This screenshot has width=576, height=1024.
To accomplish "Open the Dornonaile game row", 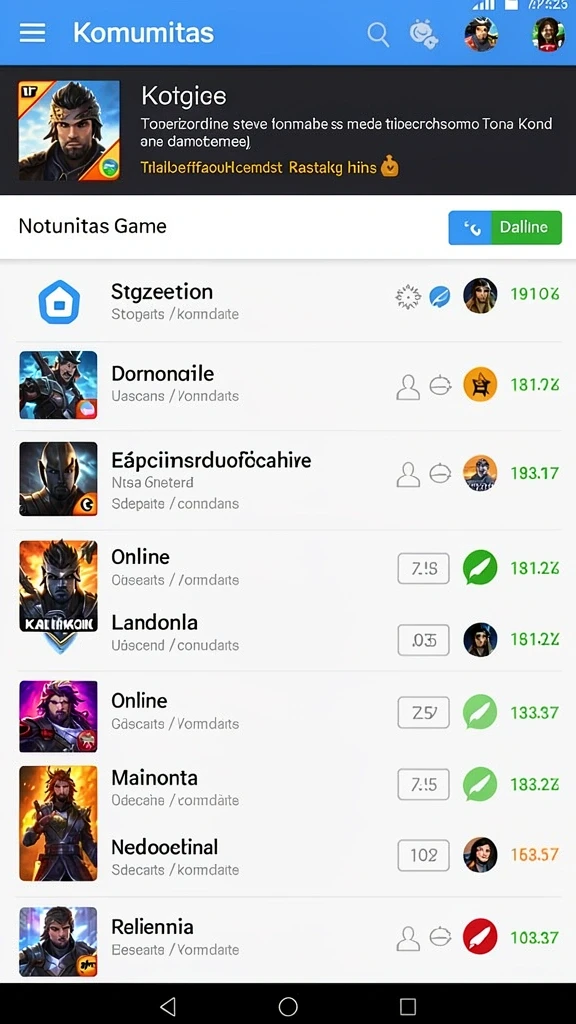I will [288, 385].
